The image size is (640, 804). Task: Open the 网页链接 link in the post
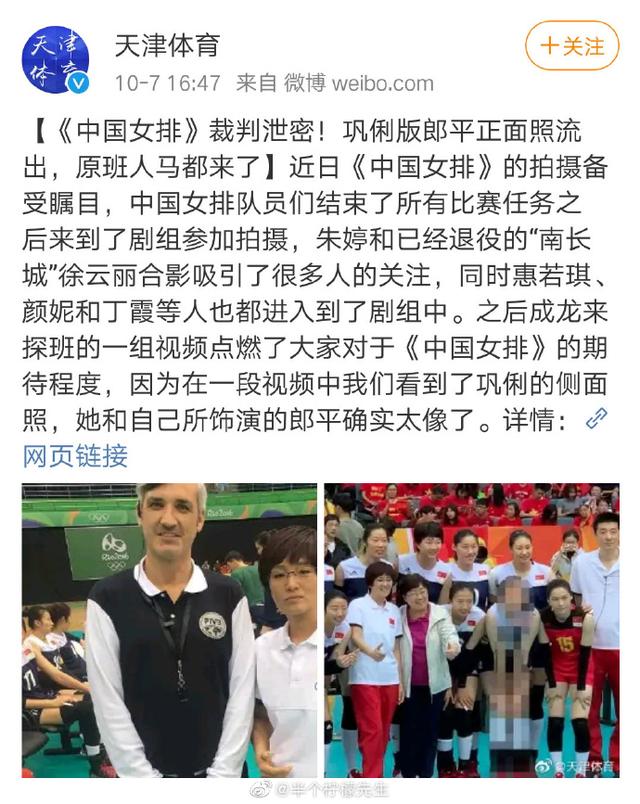75,456
